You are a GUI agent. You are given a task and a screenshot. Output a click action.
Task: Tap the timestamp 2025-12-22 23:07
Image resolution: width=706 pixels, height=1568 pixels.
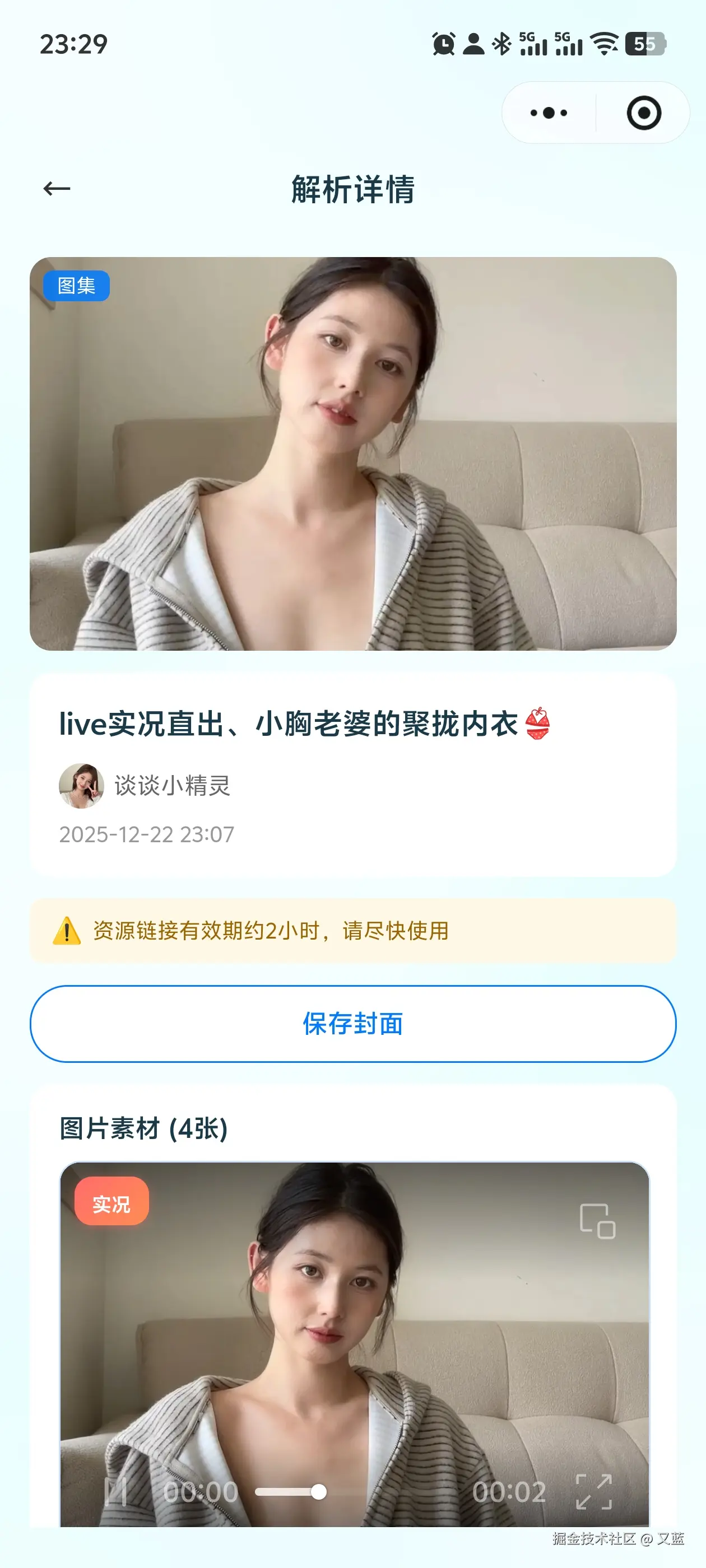(147, 835)
